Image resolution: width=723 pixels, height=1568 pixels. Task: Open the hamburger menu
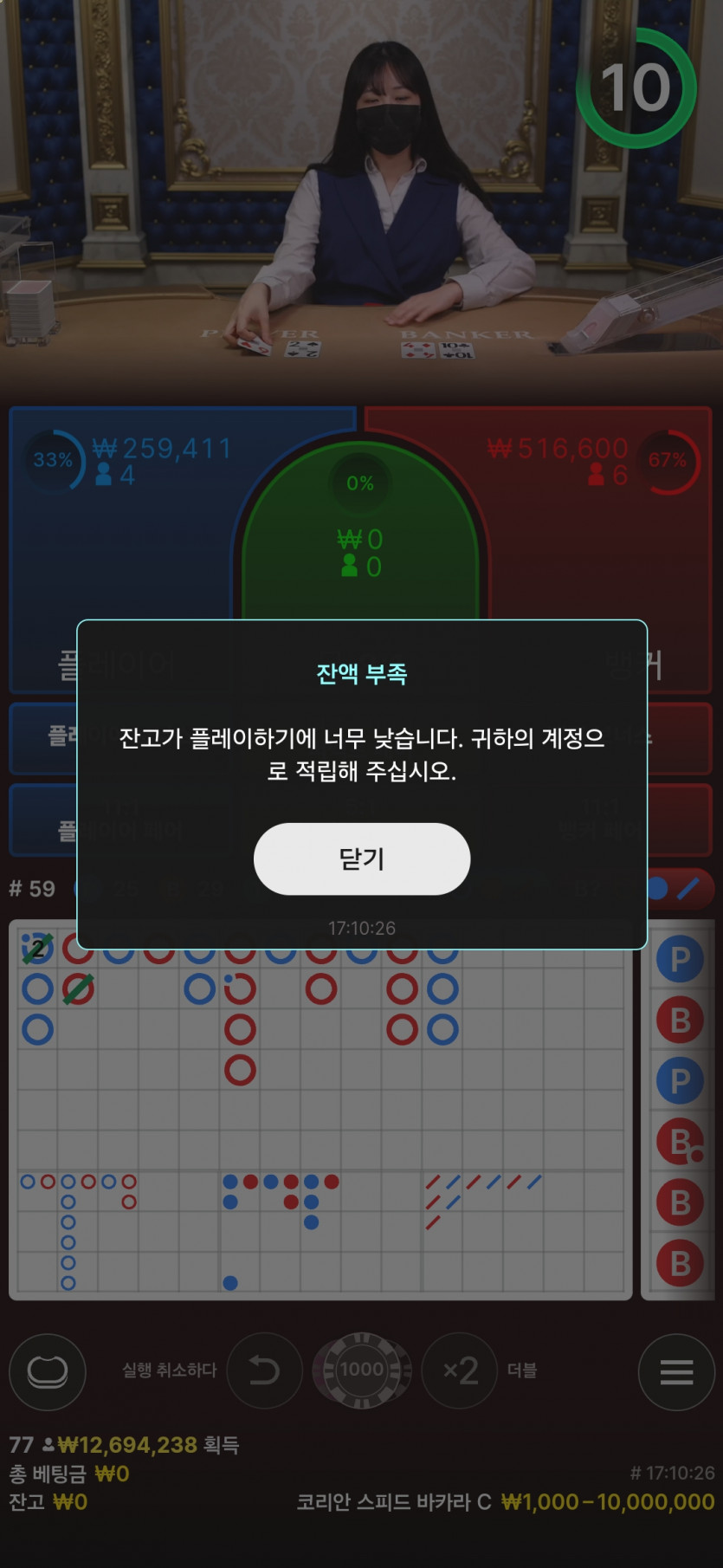click(x=675, y=1371)
